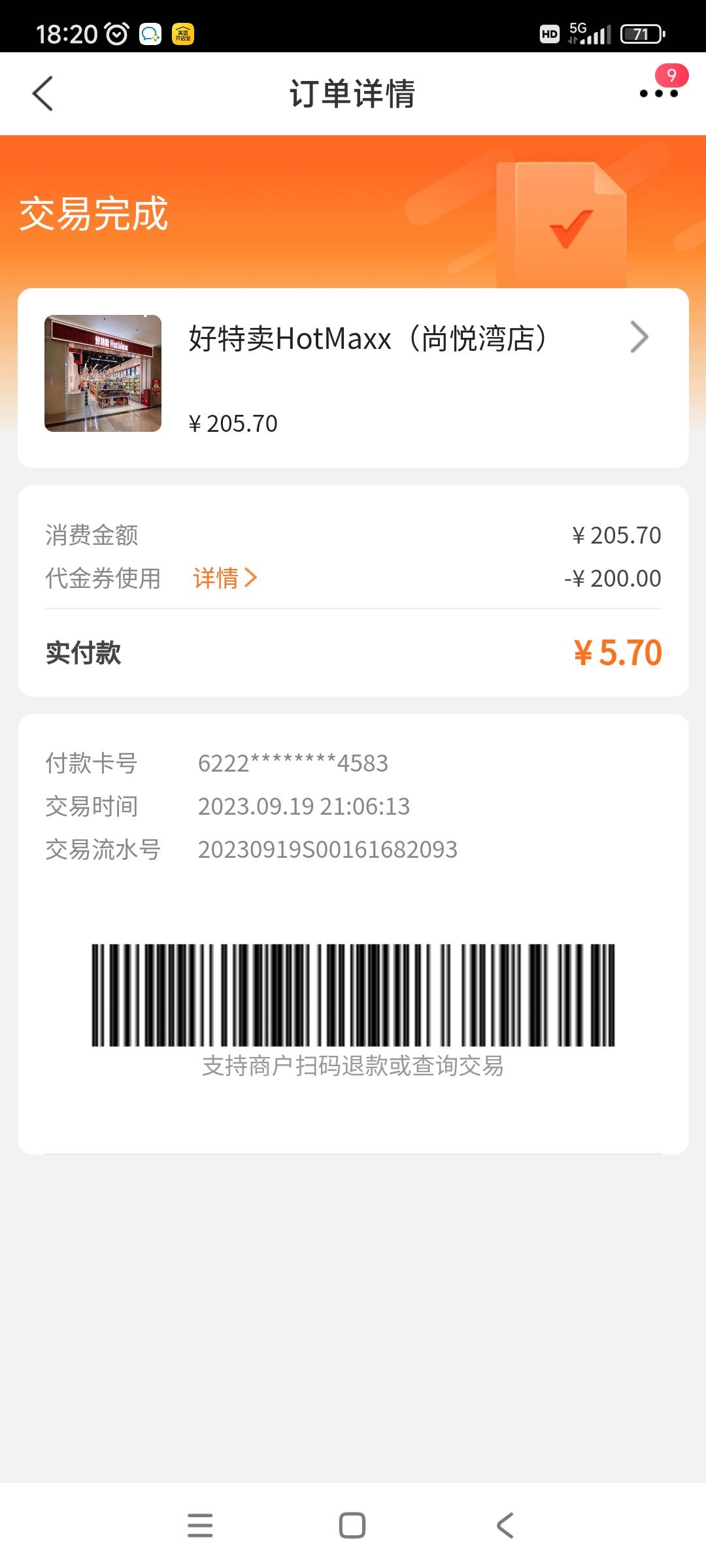Go back from order details

(x=42, y=93)
